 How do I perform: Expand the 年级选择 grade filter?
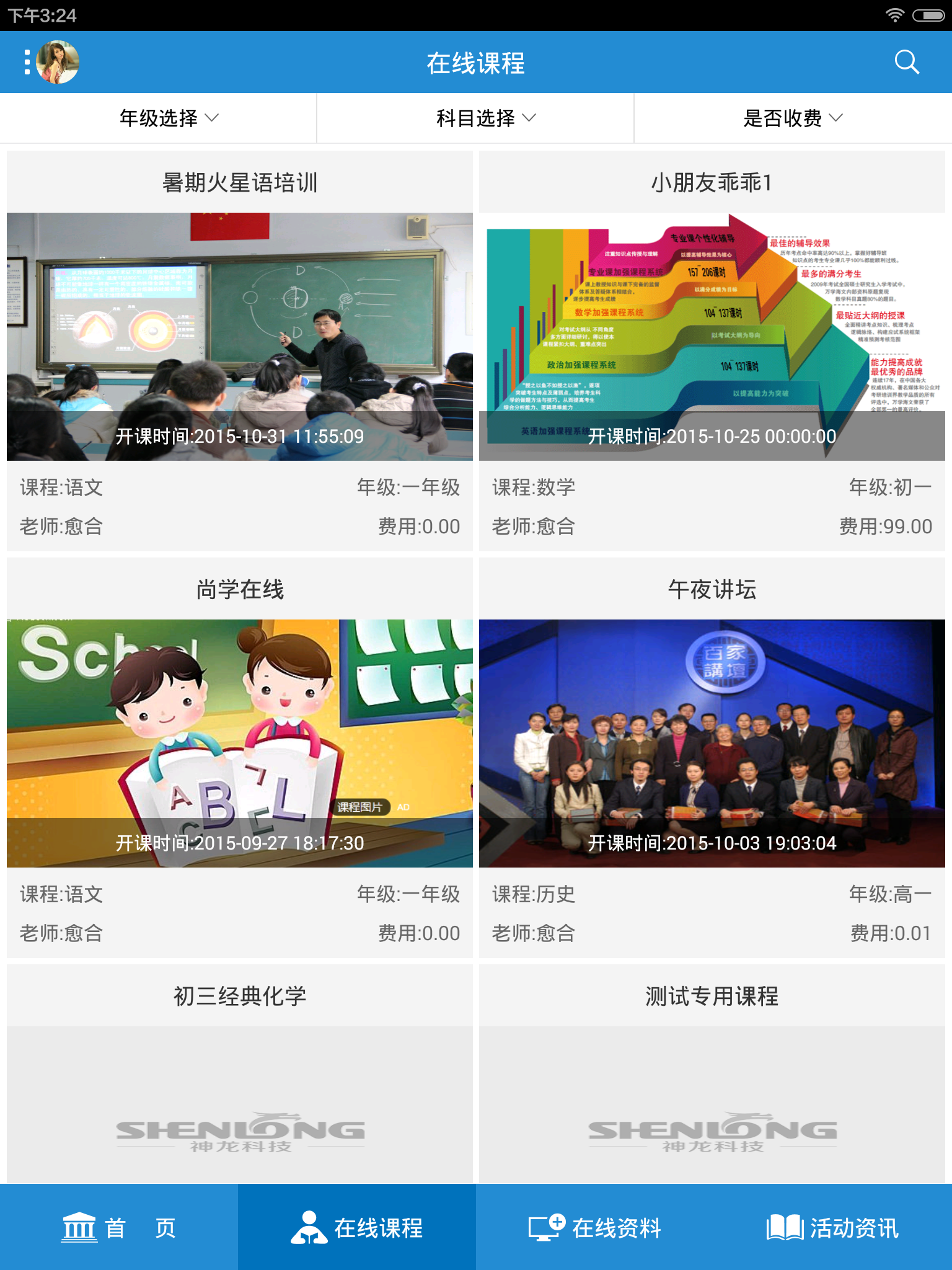tap(169, 118)
